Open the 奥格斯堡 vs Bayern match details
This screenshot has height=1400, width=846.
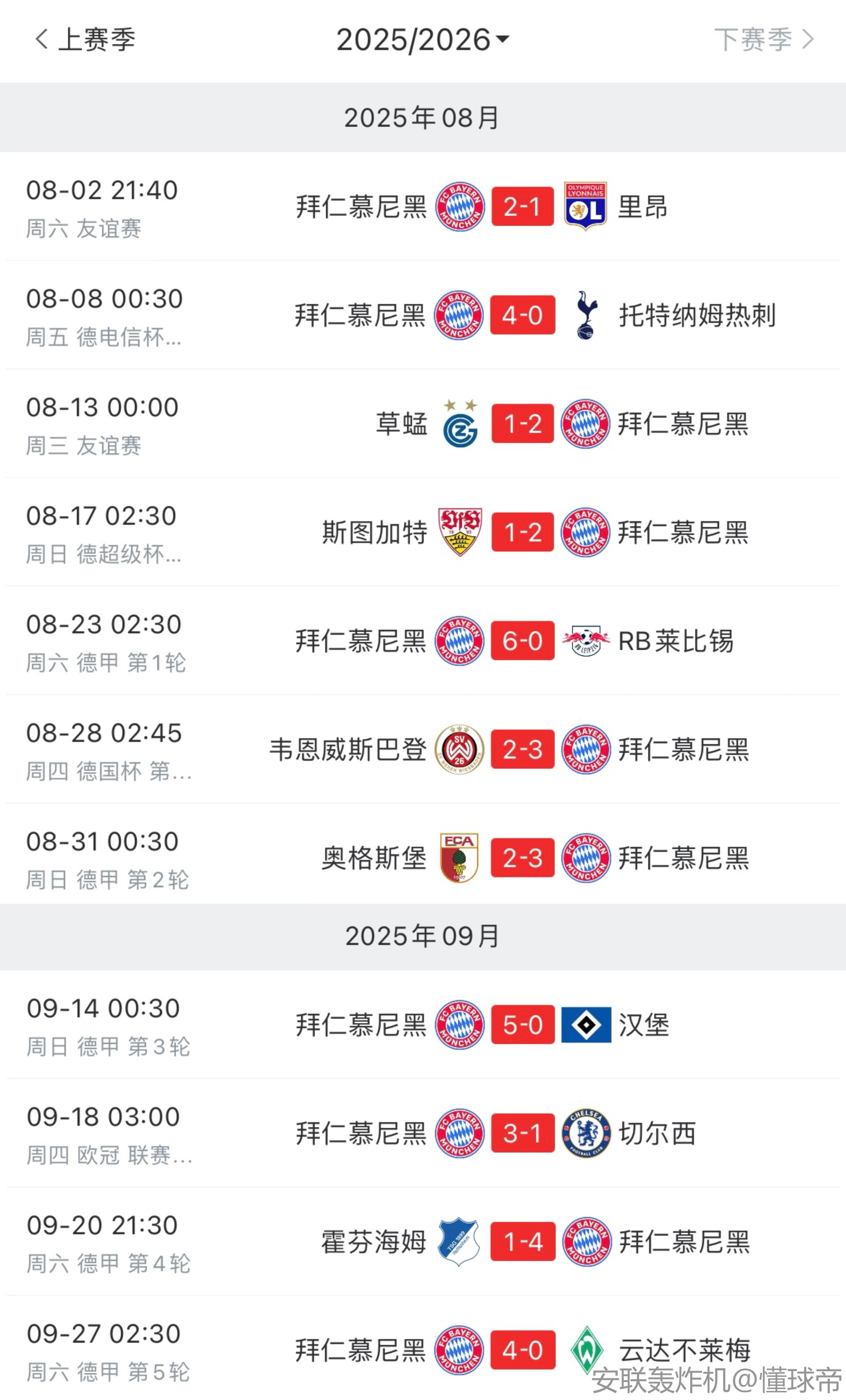[522, 857]
